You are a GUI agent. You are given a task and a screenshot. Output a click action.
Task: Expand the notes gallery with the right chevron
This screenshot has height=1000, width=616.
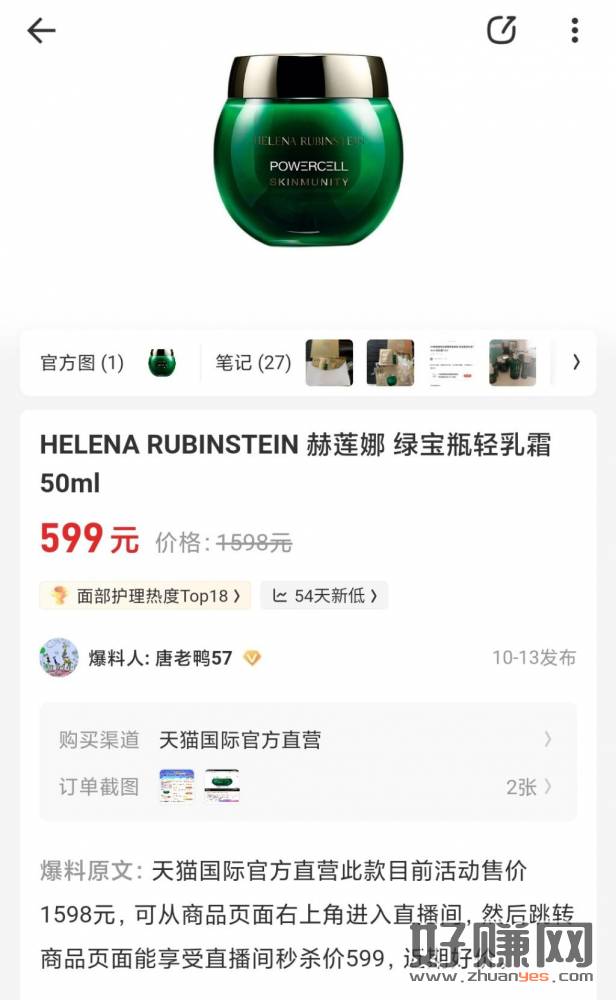click(576, 363)
